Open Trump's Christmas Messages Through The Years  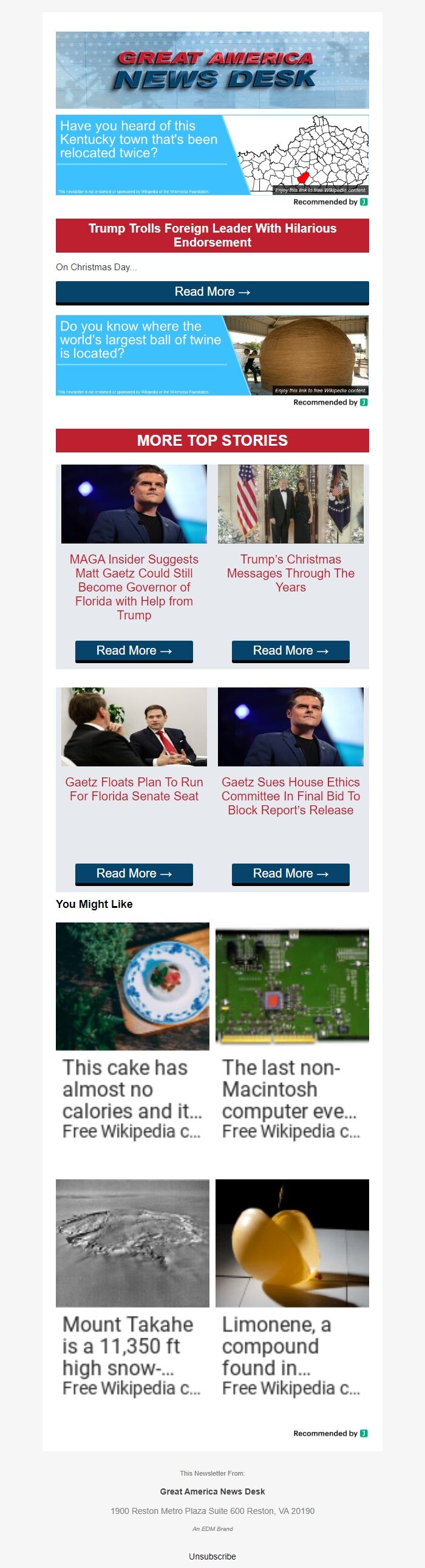click(x=290, y=573)
